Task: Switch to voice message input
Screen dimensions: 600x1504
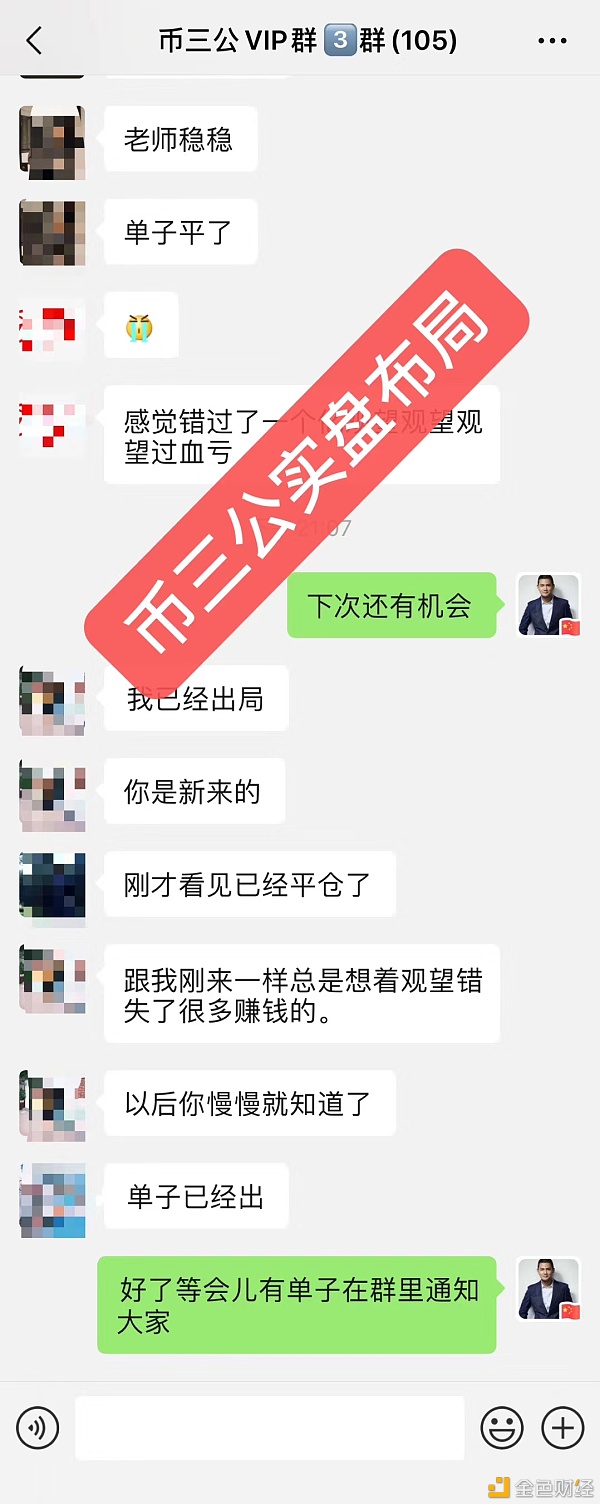Action: pos(38,1428)
